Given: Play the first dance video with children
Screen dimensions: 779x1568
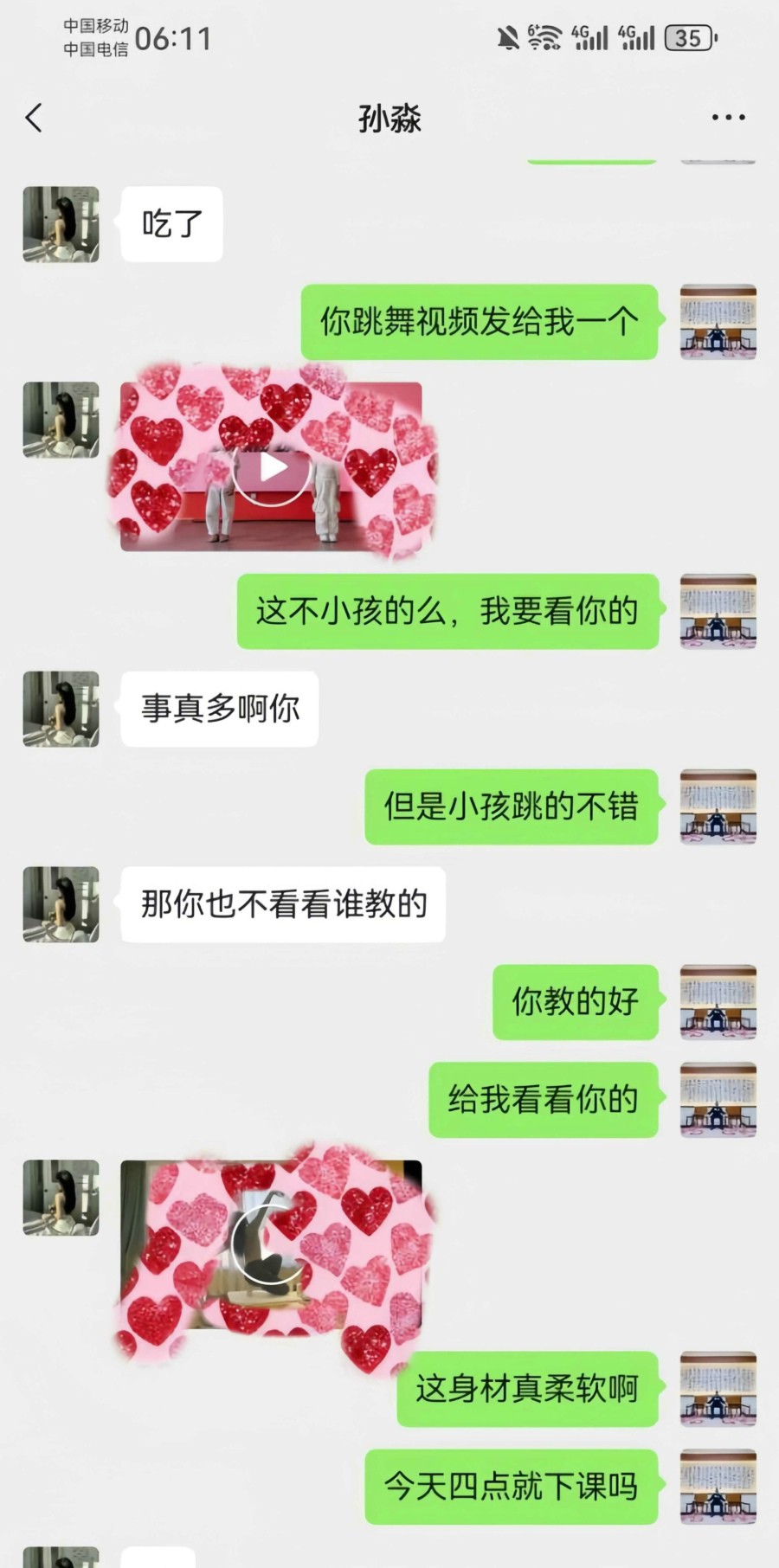Looking at the screenshot, I should pyautogui.click(x=272, y=468).
